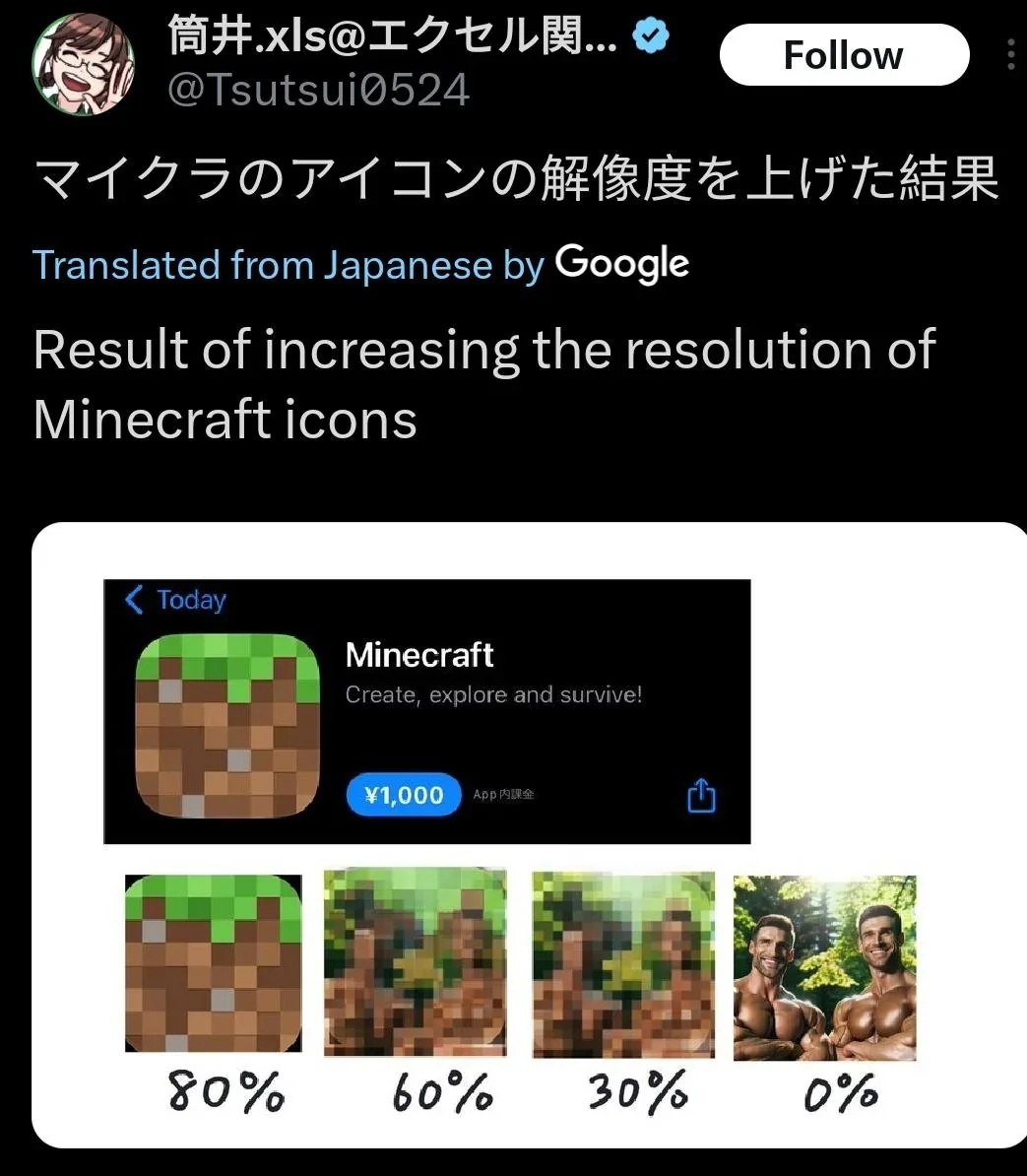Screen dimensions: 1027x1176
Task: Open the attached Minecraft icons image
Action: coord(530,835)
